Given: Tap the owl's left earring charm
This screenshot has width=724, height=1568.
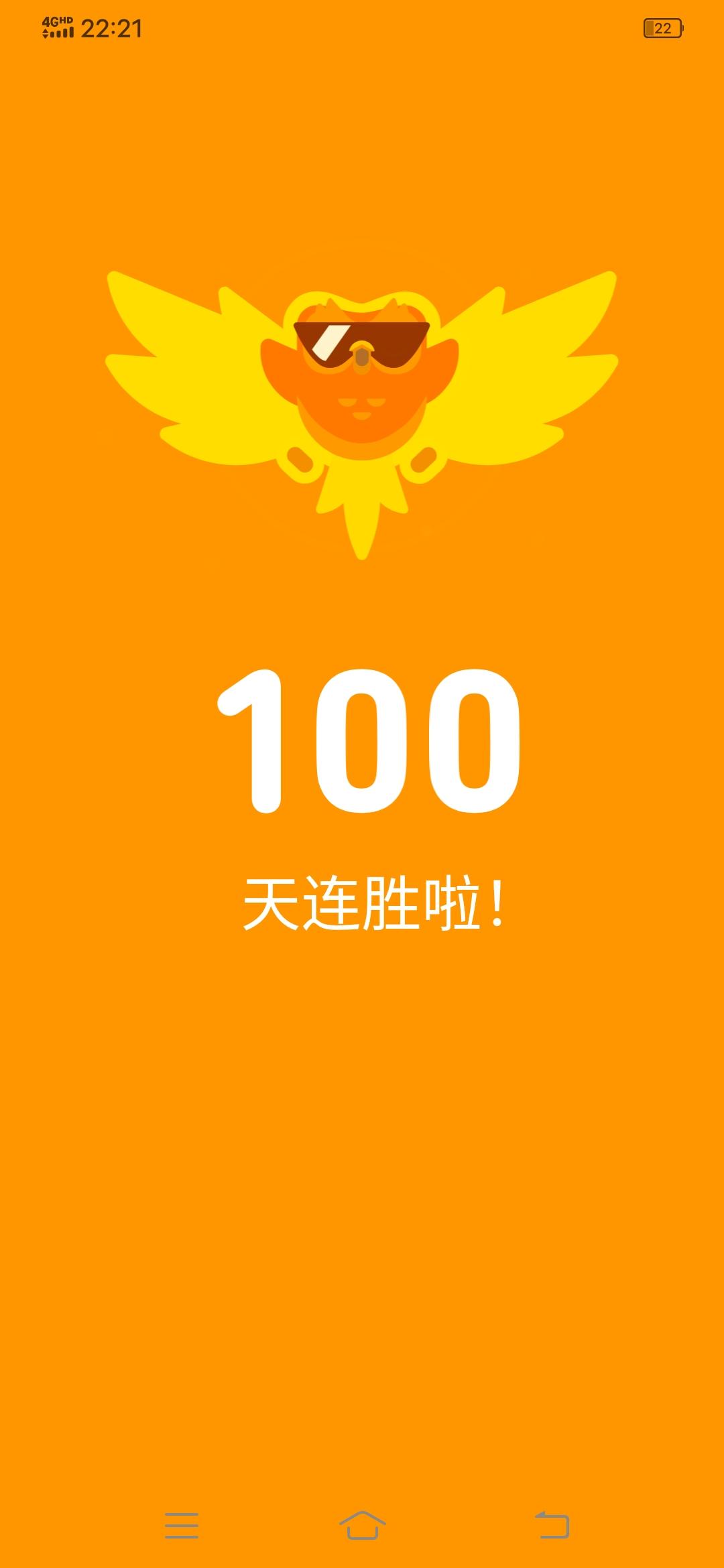Looking at the screenshot, I should tap(298, 459).
